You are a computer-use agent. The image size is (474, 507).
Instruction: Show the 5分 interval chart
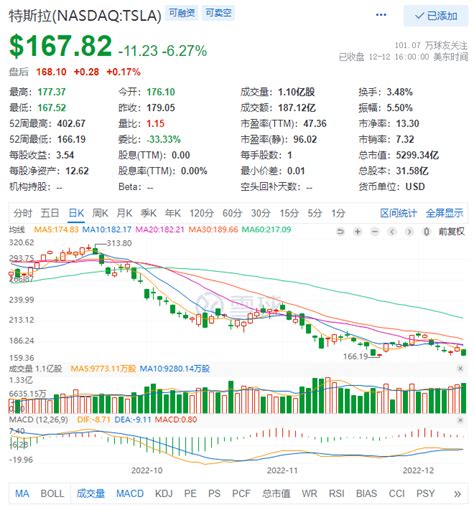(x=315, y=213)
